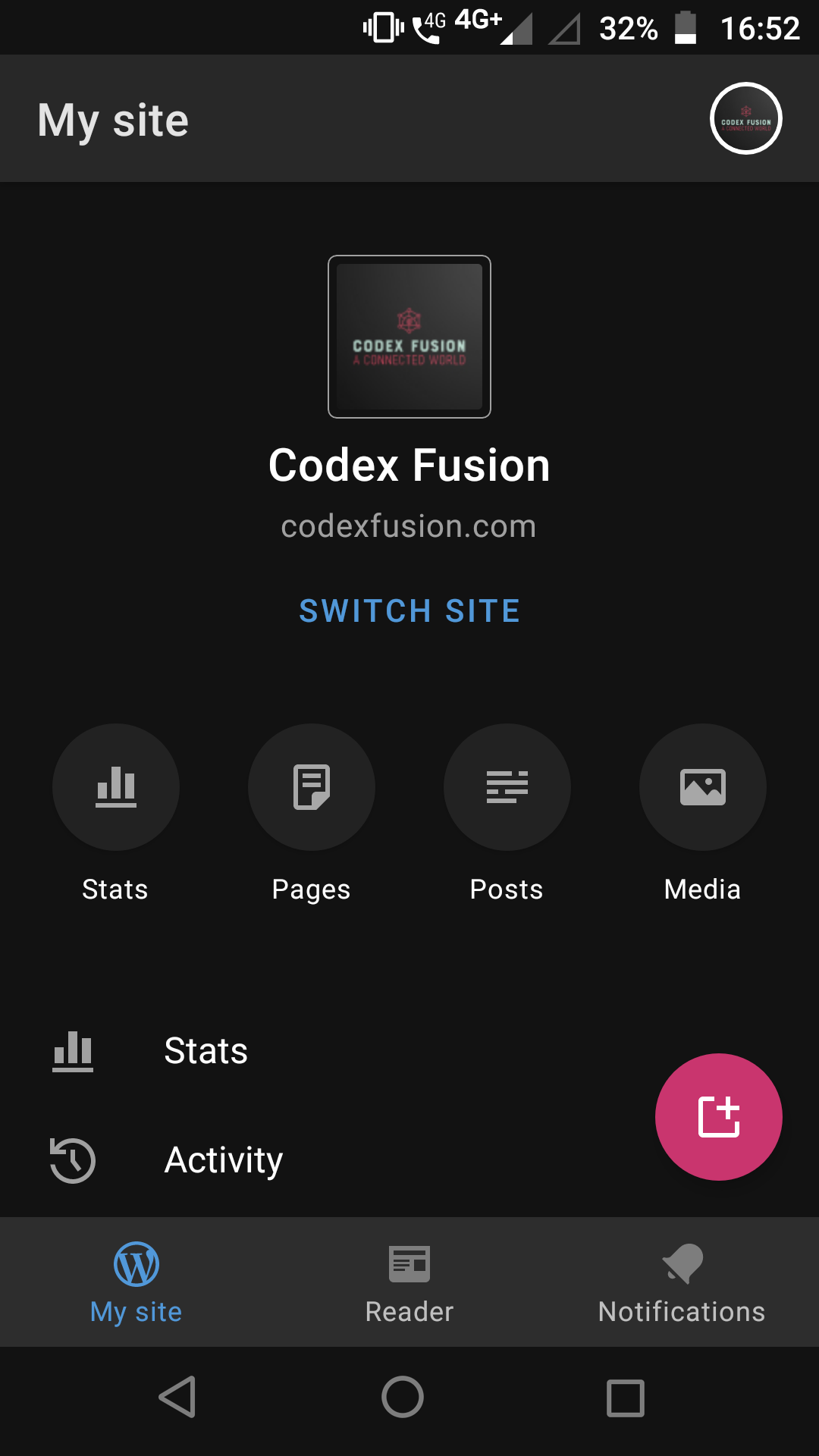Open Posts quick action
This screenshot has height=1456, width=819.
click(507, 787)
